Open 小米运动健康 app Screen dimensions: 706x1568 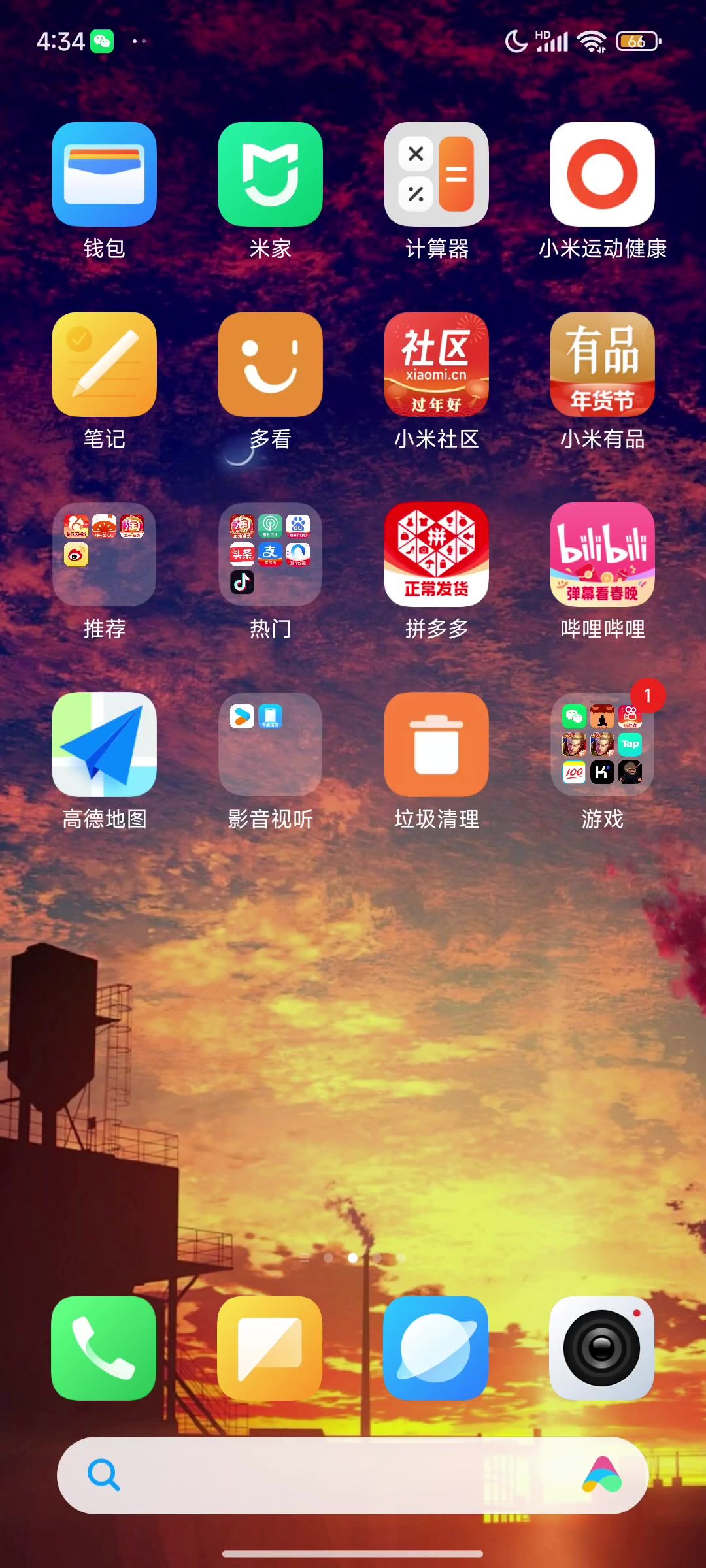pos(602,174)
